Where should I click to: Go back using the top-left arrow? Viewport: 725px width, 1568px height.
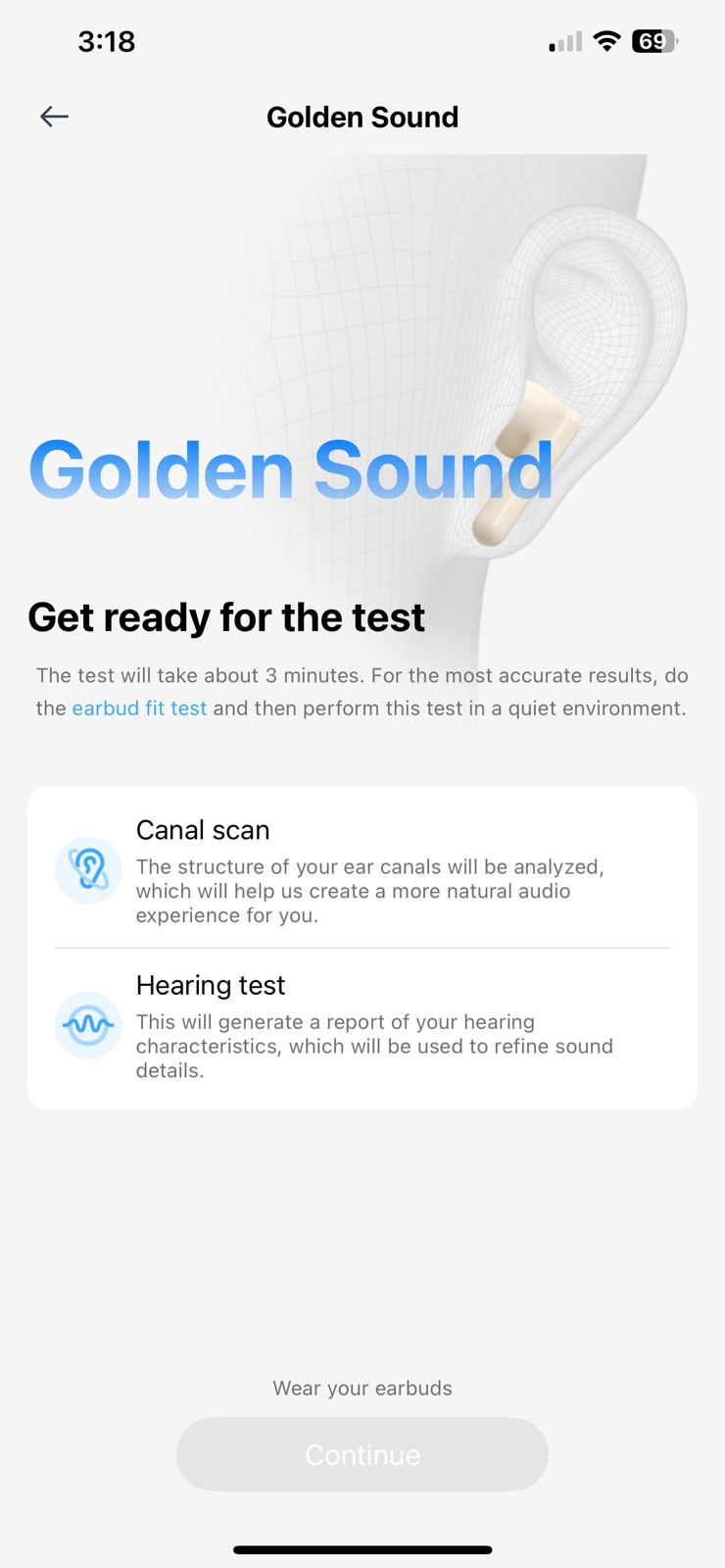pos(54,117)
